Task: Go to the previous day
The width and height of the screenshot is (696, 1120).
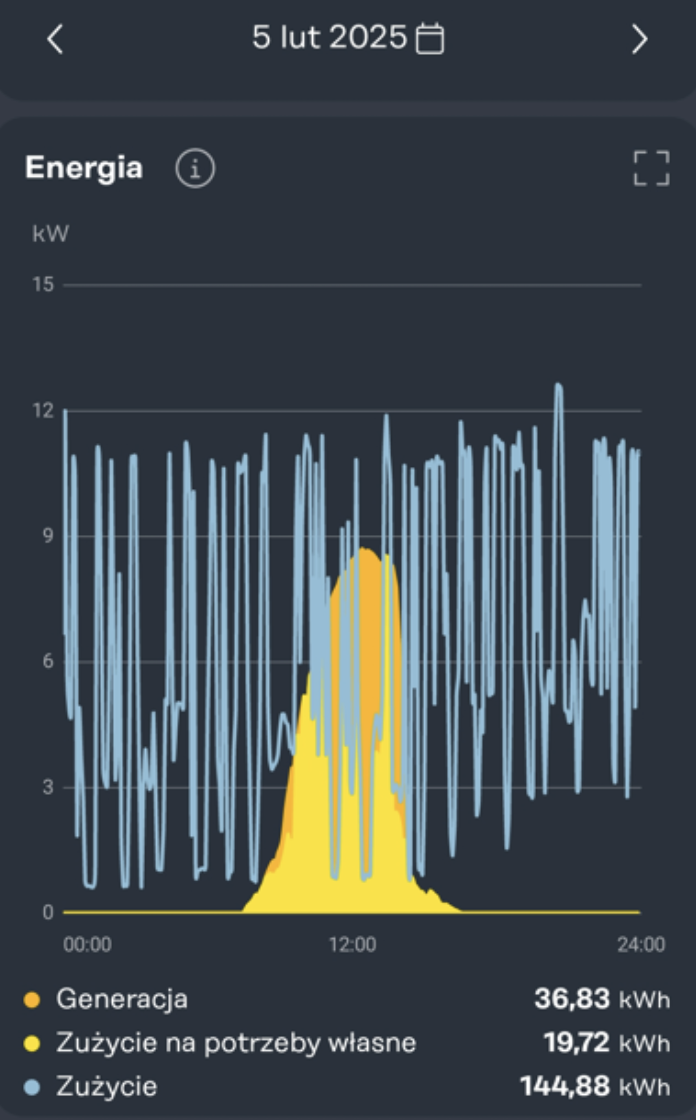Action: (55, 40)
